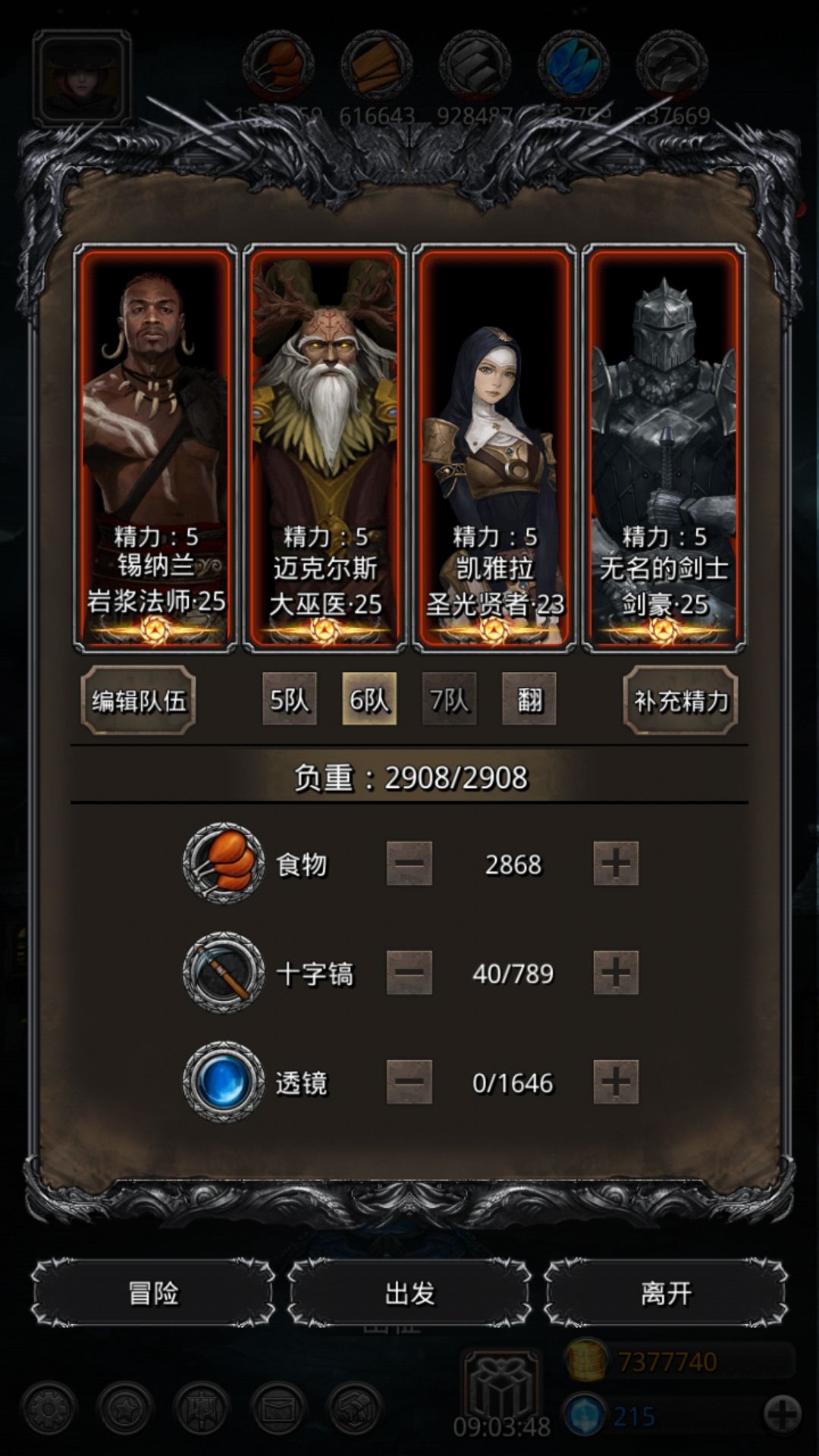The height and width of the screenshot is (1456, 819).
Task: Tap 离开 to leave this screen
Action: 666,1293
